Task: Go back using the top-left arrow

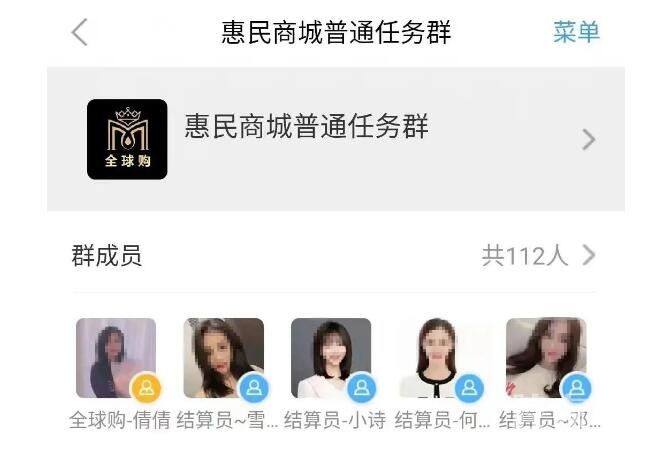Action: pos(80,32)
